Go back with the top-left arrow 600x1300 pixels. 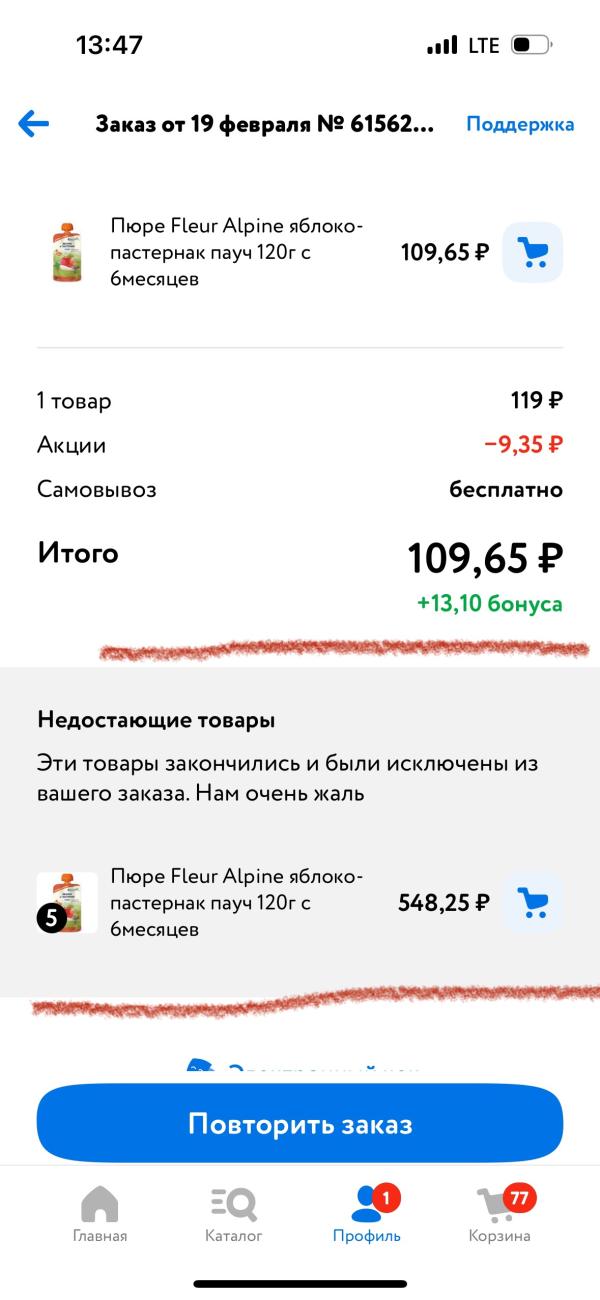click(x=34, y=124)
